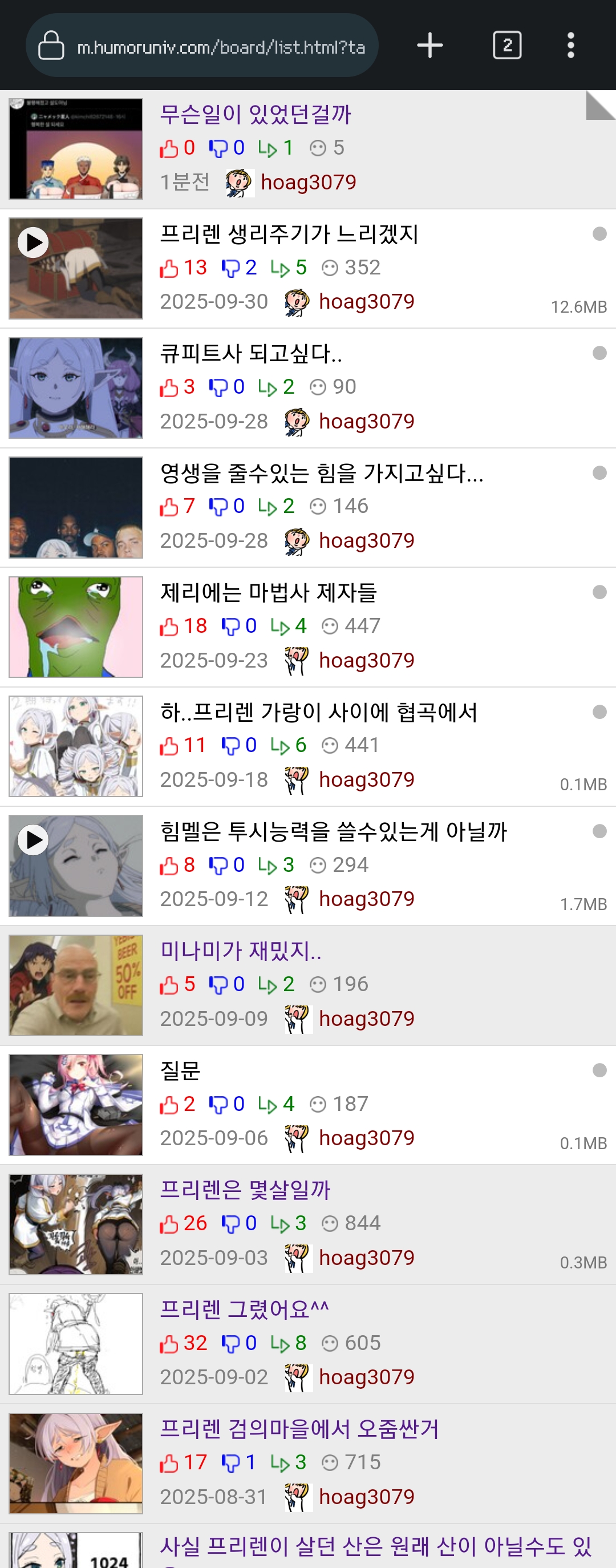Open the post '큐피트사 되고싶다..'
Image resolution: width=616 pixels, height=1568 pixels.
(x=251, y=354)
